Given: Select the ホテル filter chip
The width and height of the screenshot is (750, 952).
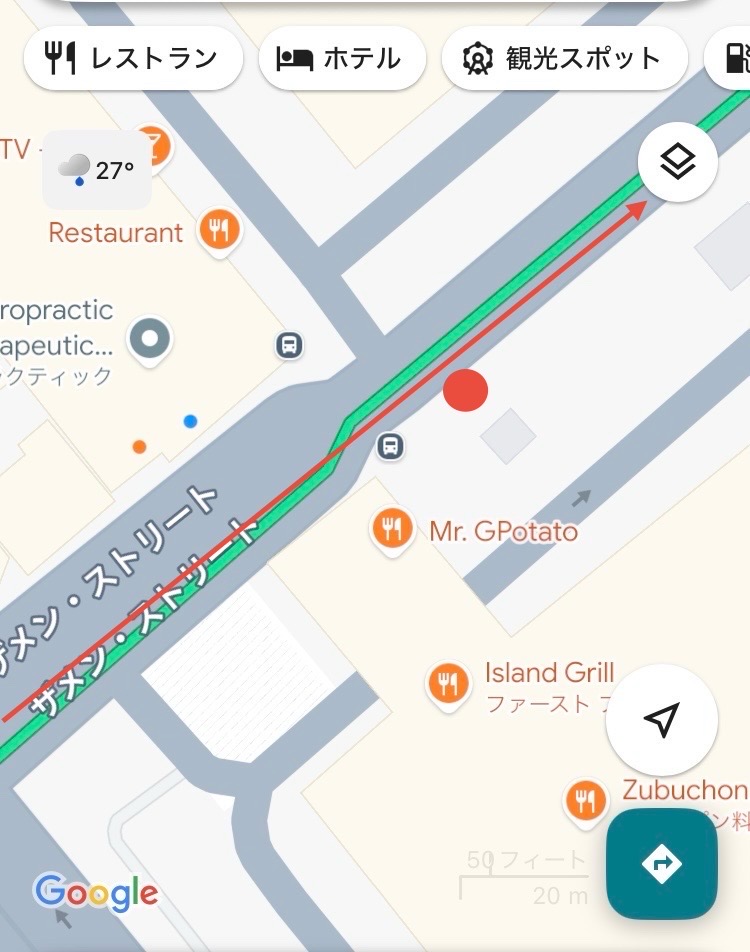Looking at the screenshot, I should click(342, 58).
